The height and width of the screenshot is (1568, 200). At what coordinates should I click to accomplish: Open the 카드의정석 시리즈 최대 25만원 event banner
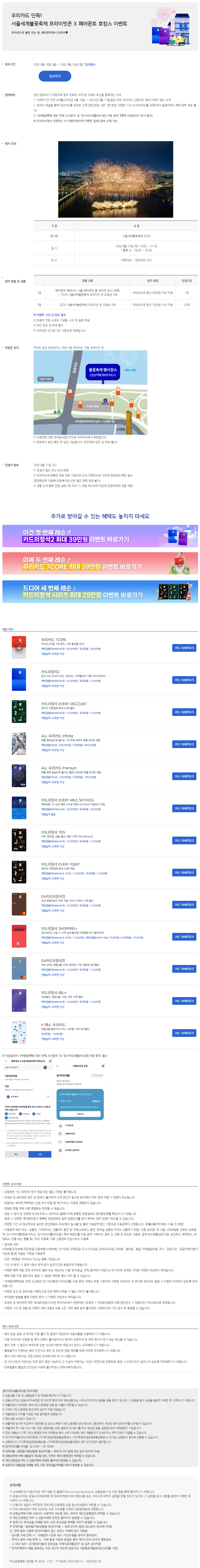click(100, 592)
